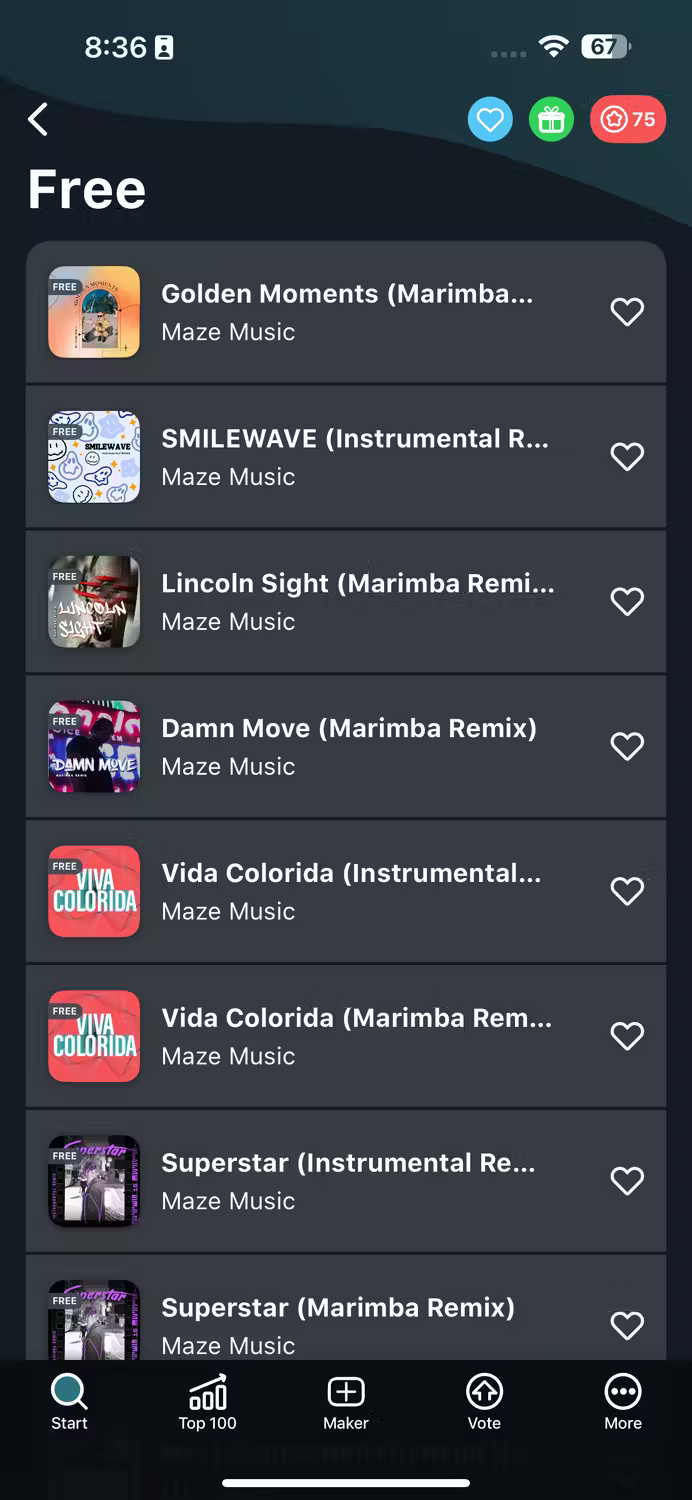Like Superstar (Marimba Remix)
This screenshot has height=1500, width=692.
[x=627, y=1325]
